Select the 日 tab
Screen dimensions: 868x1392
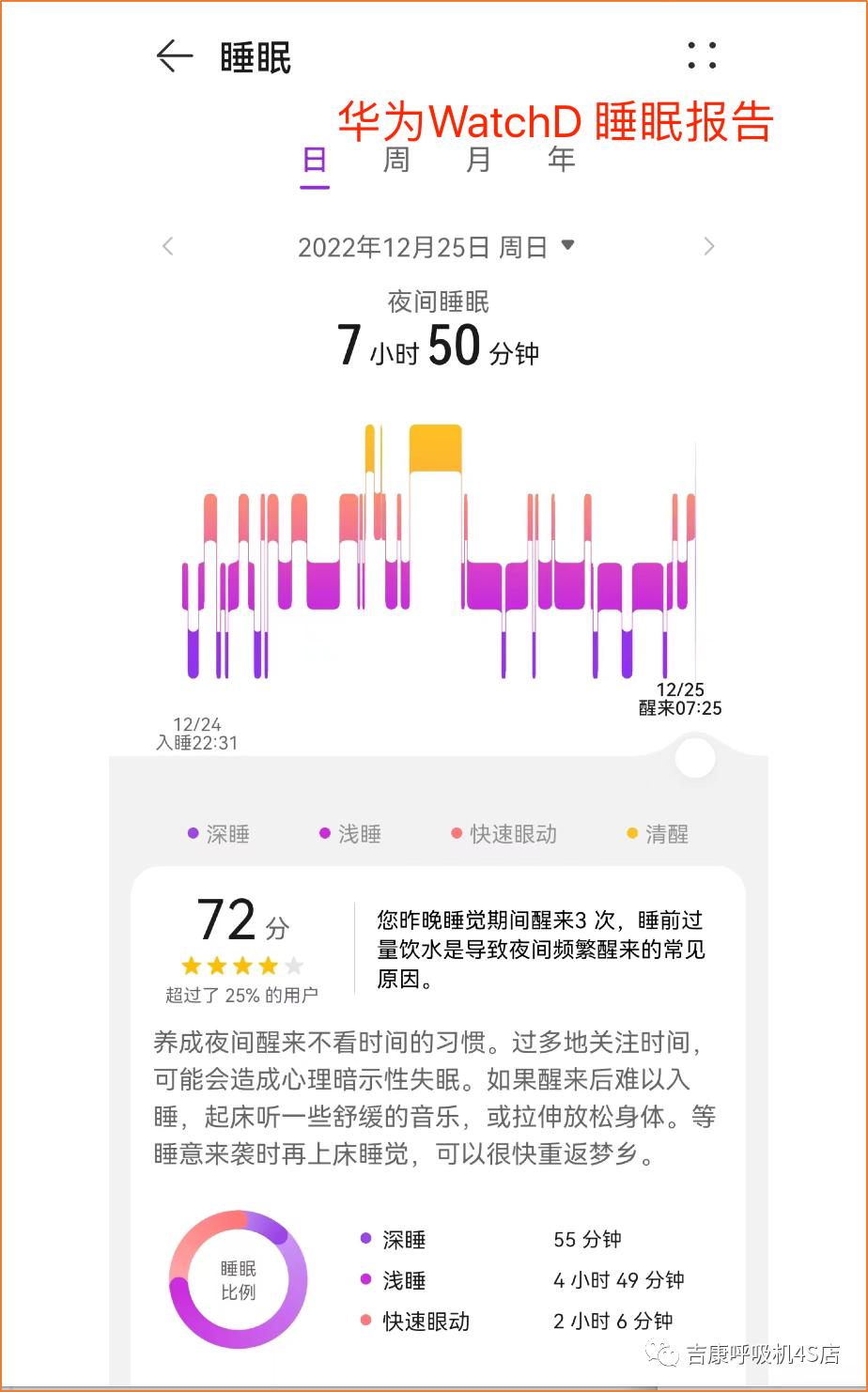click(x=315, y=161)
